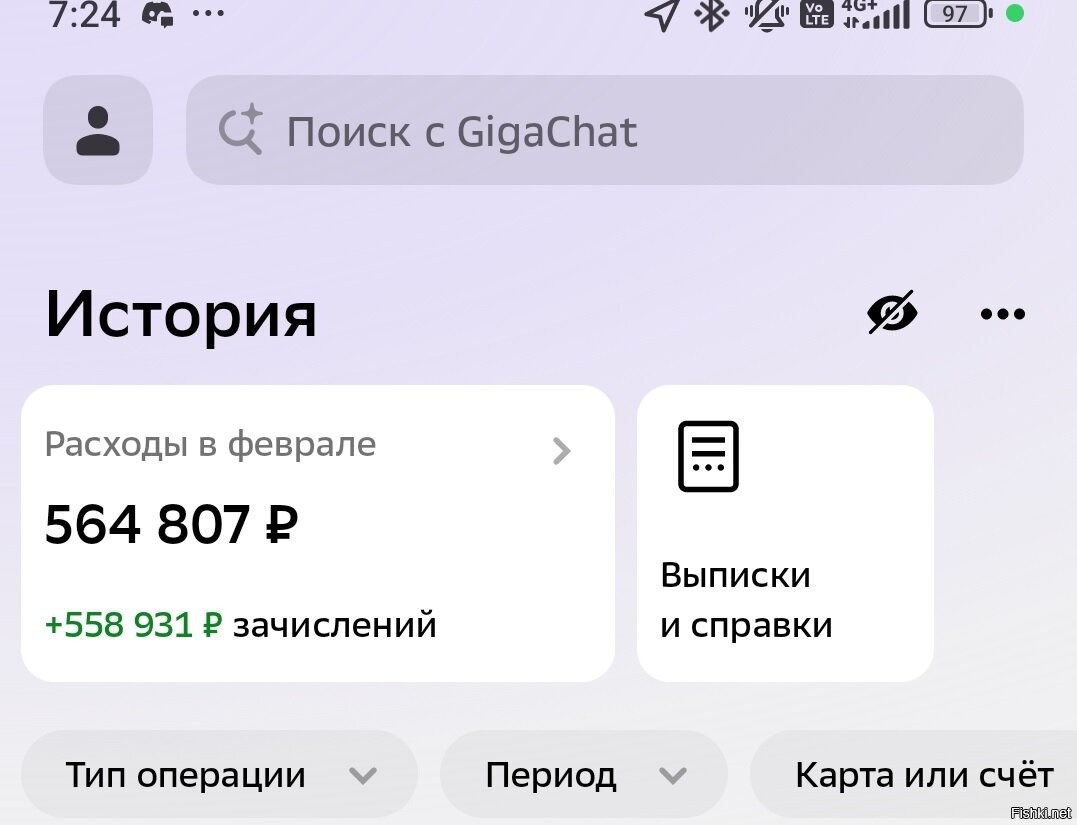Screen dimensions: 1077x825
Task: Open Выписки и справки card
Action: click(x=785, y=533)
